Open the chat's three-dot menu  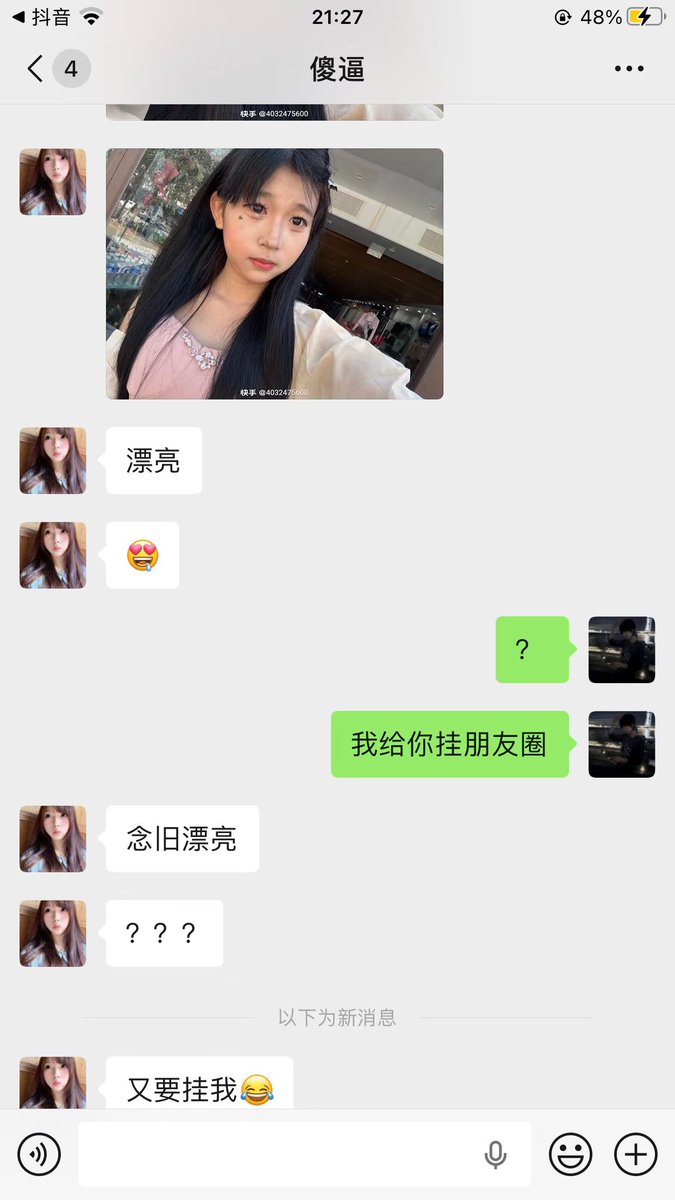click(x=629, y=69)
